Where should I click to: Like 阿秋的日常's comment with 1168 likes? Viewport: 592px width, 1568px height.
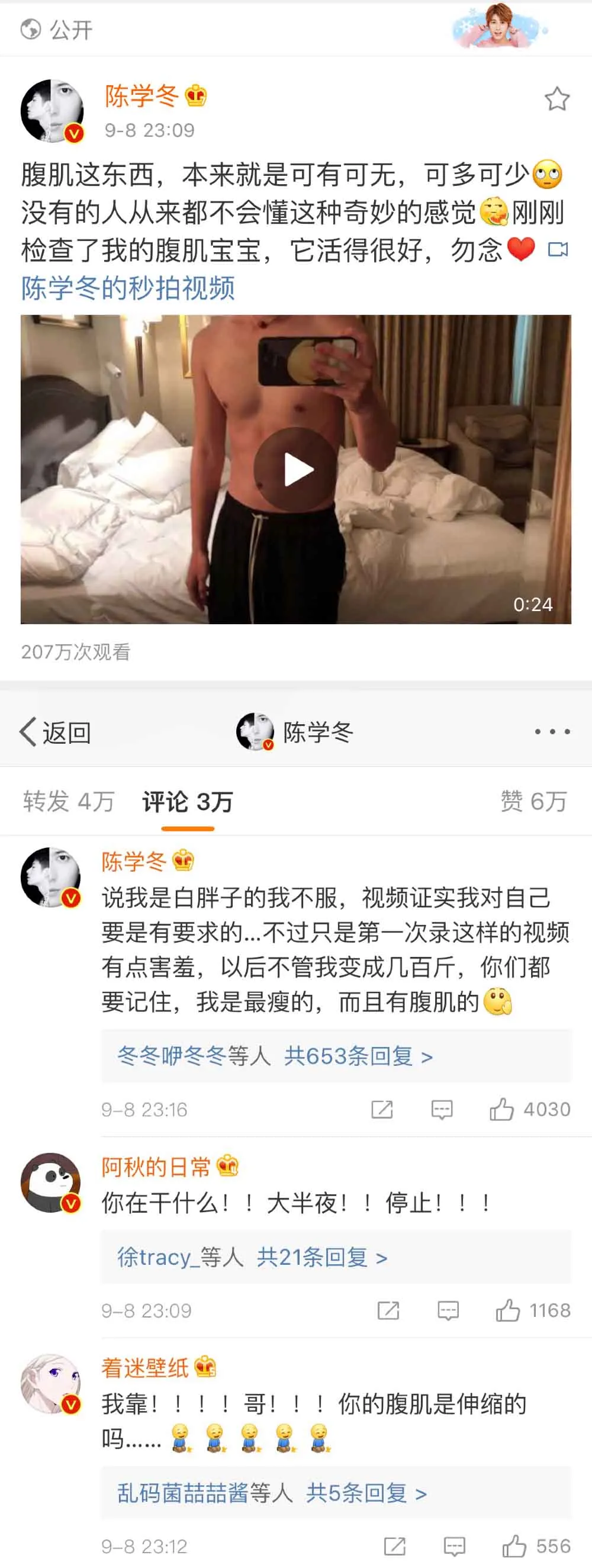click(x=508, y=1310)
